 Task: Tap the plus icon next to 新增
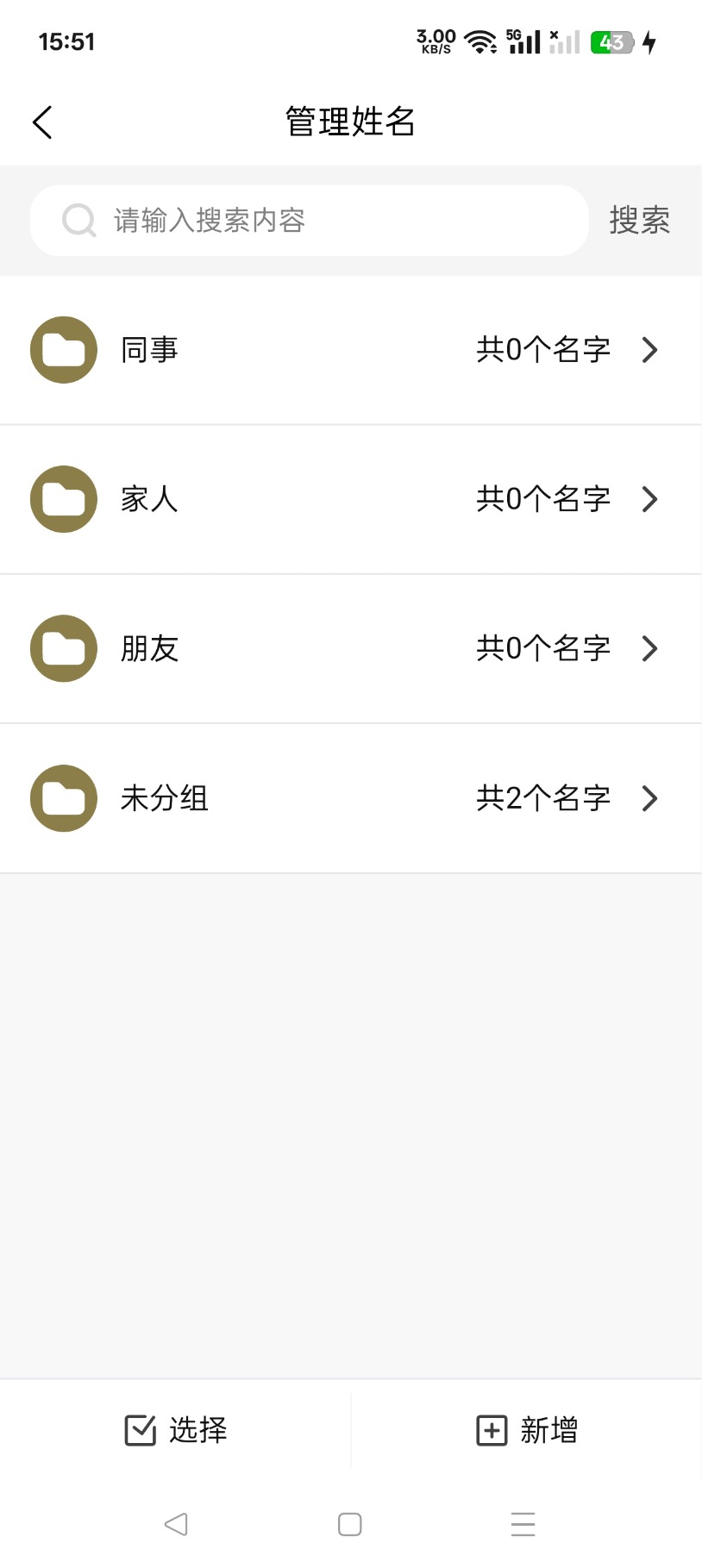(491, 1430)
